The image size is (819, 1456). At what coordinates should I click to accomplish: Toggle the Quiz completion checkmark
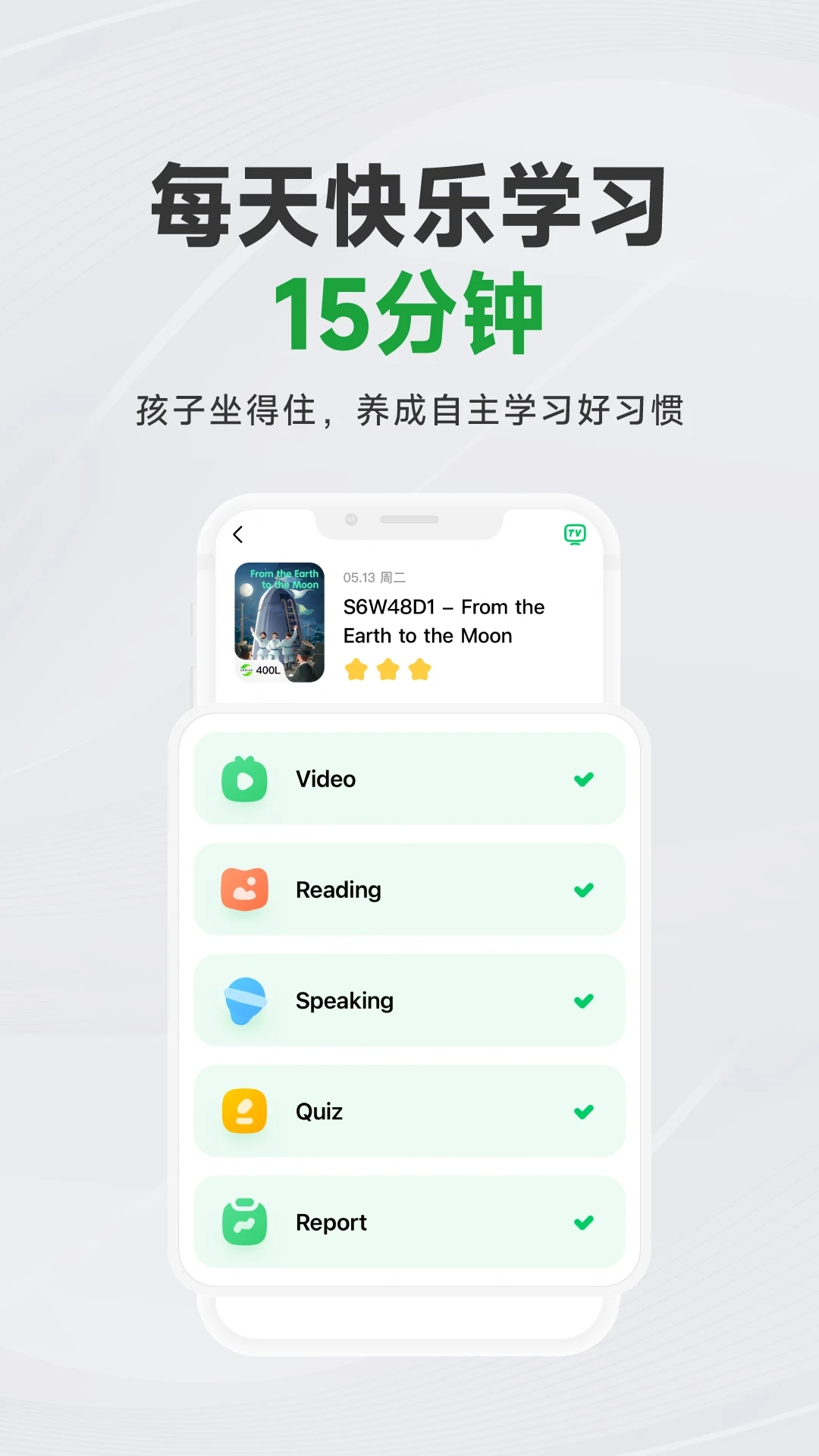pyautogui.click(x=583, y=1111)
